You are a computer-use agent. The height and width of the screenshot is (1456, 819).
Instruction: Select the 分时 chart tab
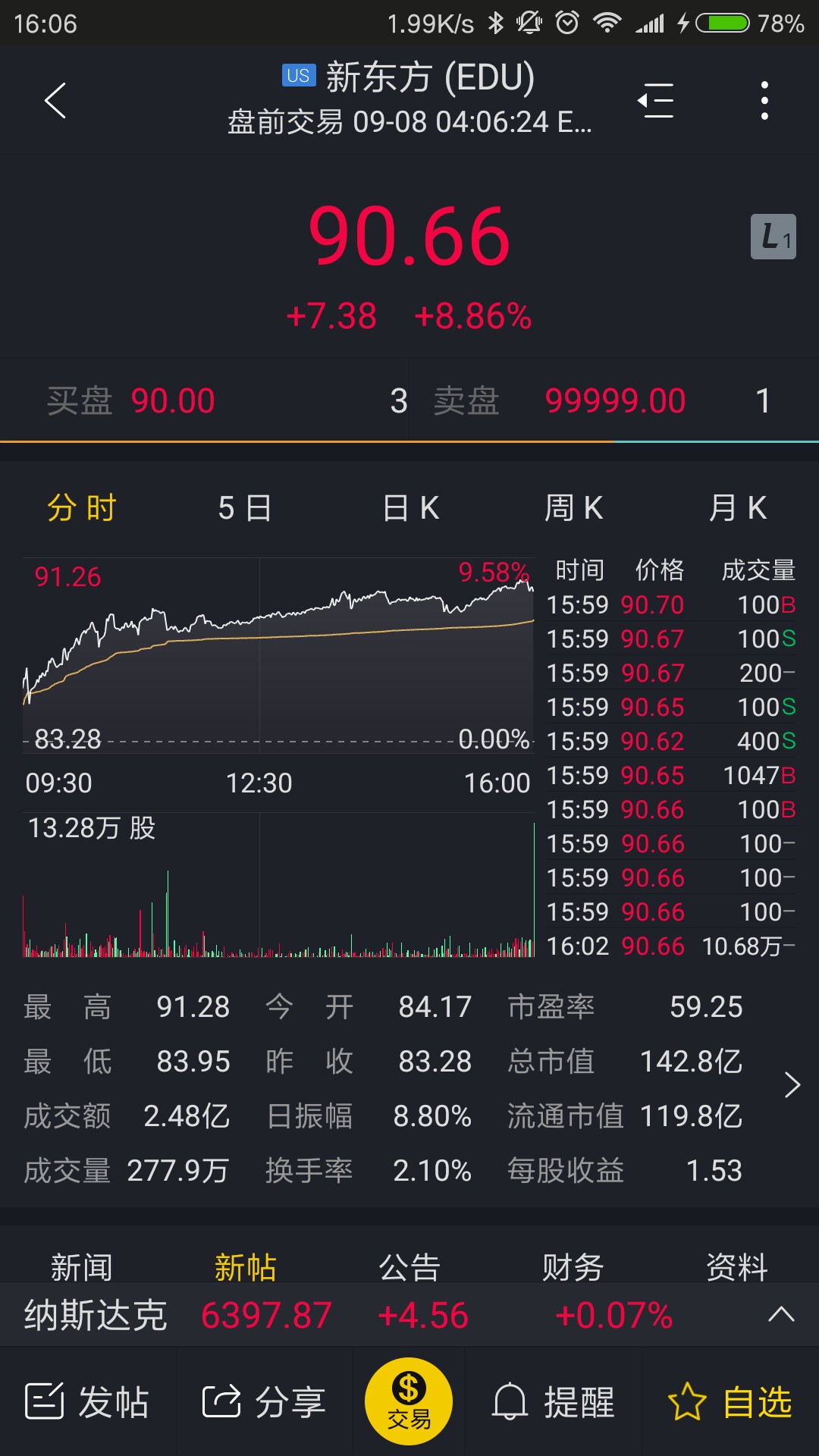point(81,508)
